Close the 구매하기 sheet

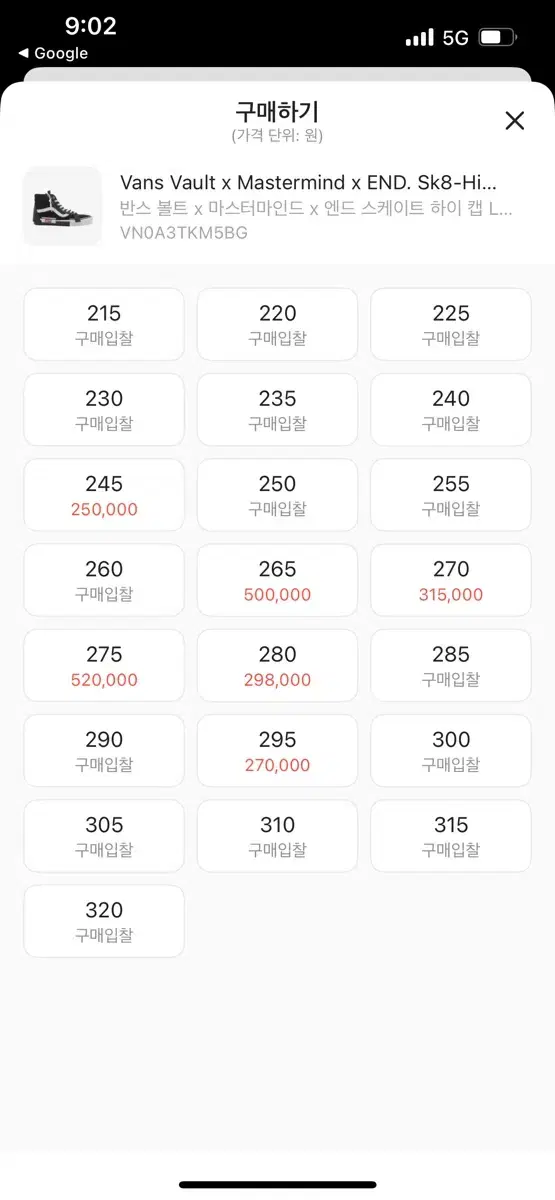pos(514,121)
